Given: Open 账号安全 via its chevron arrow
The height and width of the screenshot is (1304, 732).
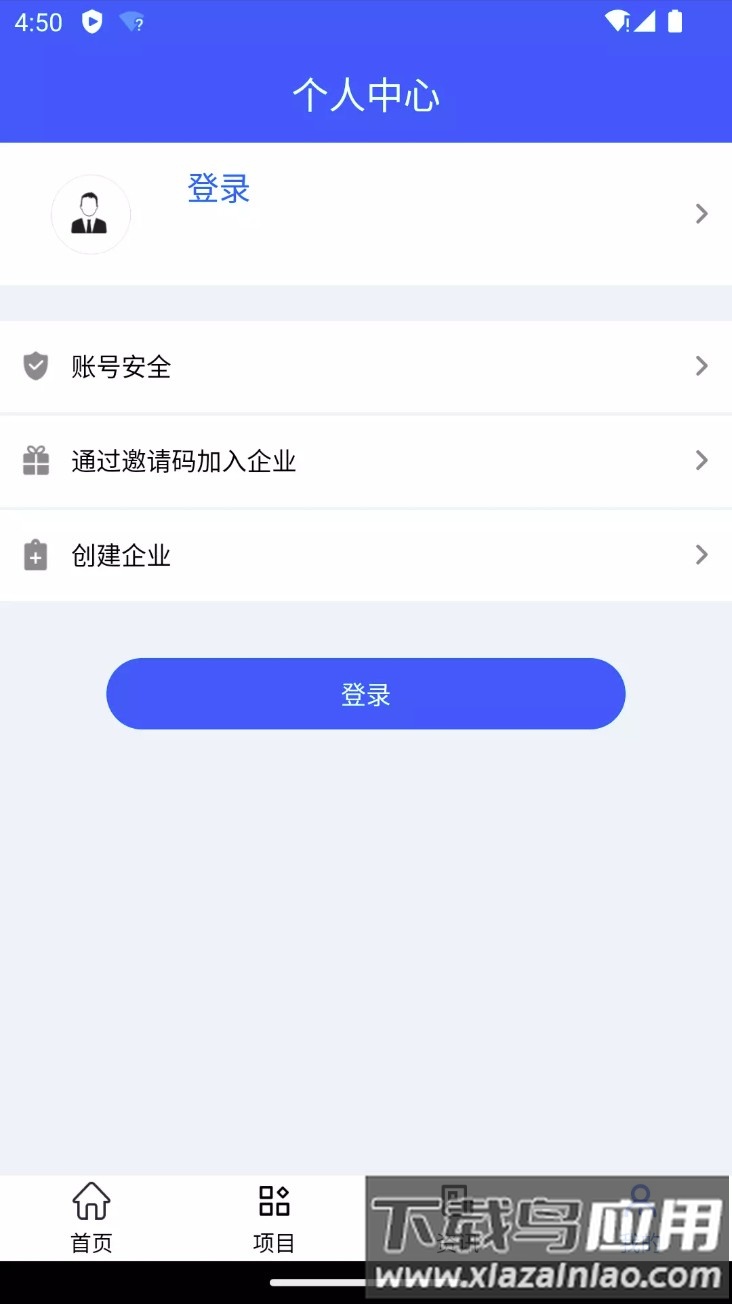Looking at the screenshot, I should click(701, 367).
